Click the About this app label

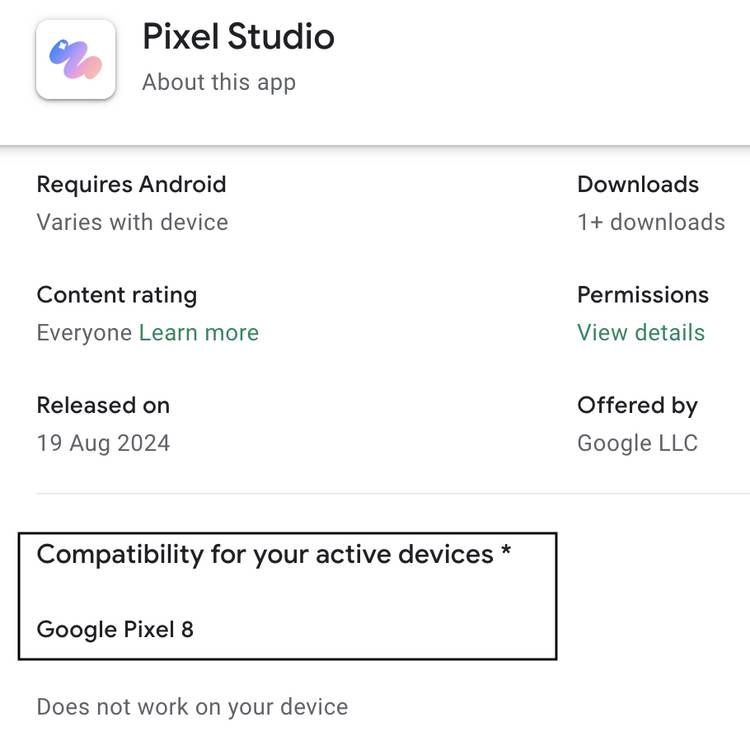pyautogui.click(x=219, y=82)
